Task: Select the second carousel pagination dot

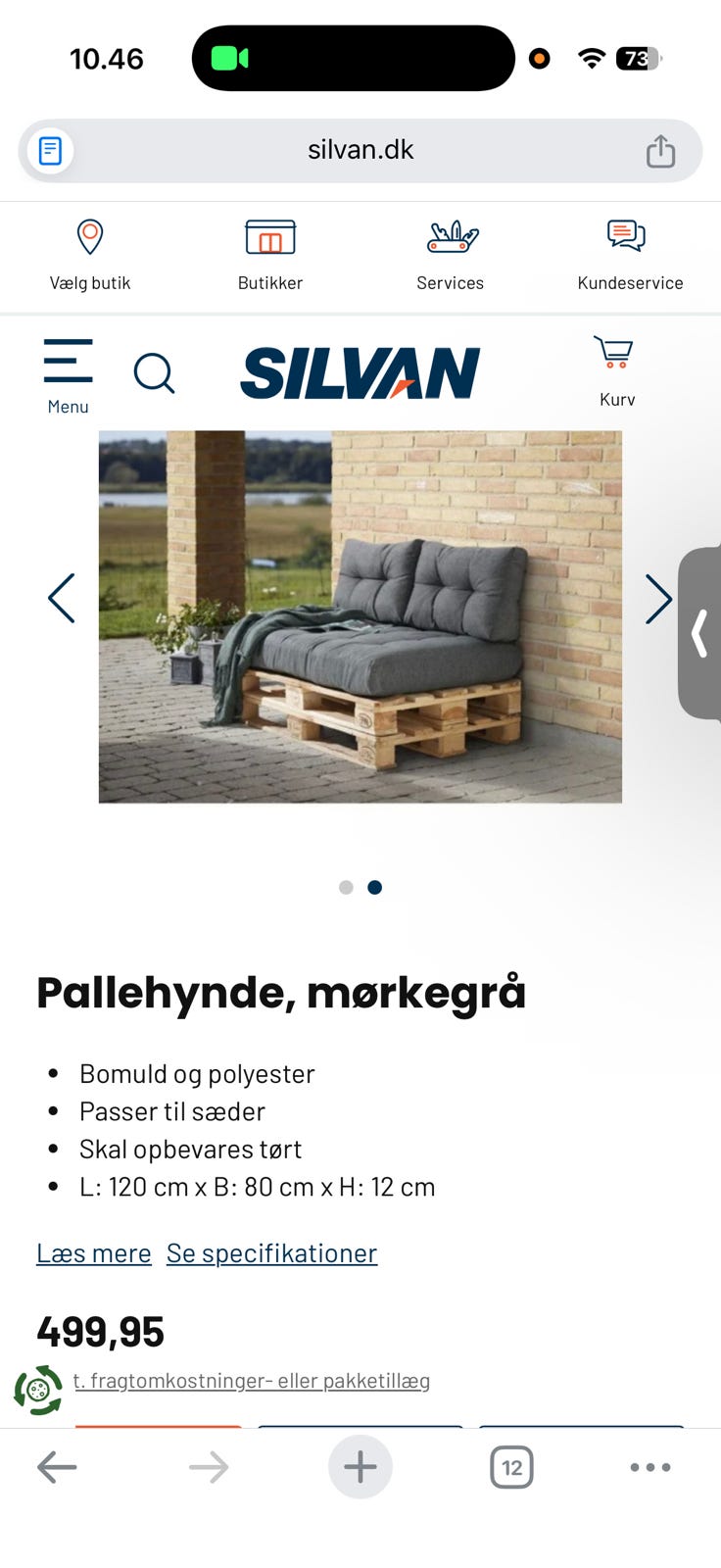Action: click(x=374, y=887)
